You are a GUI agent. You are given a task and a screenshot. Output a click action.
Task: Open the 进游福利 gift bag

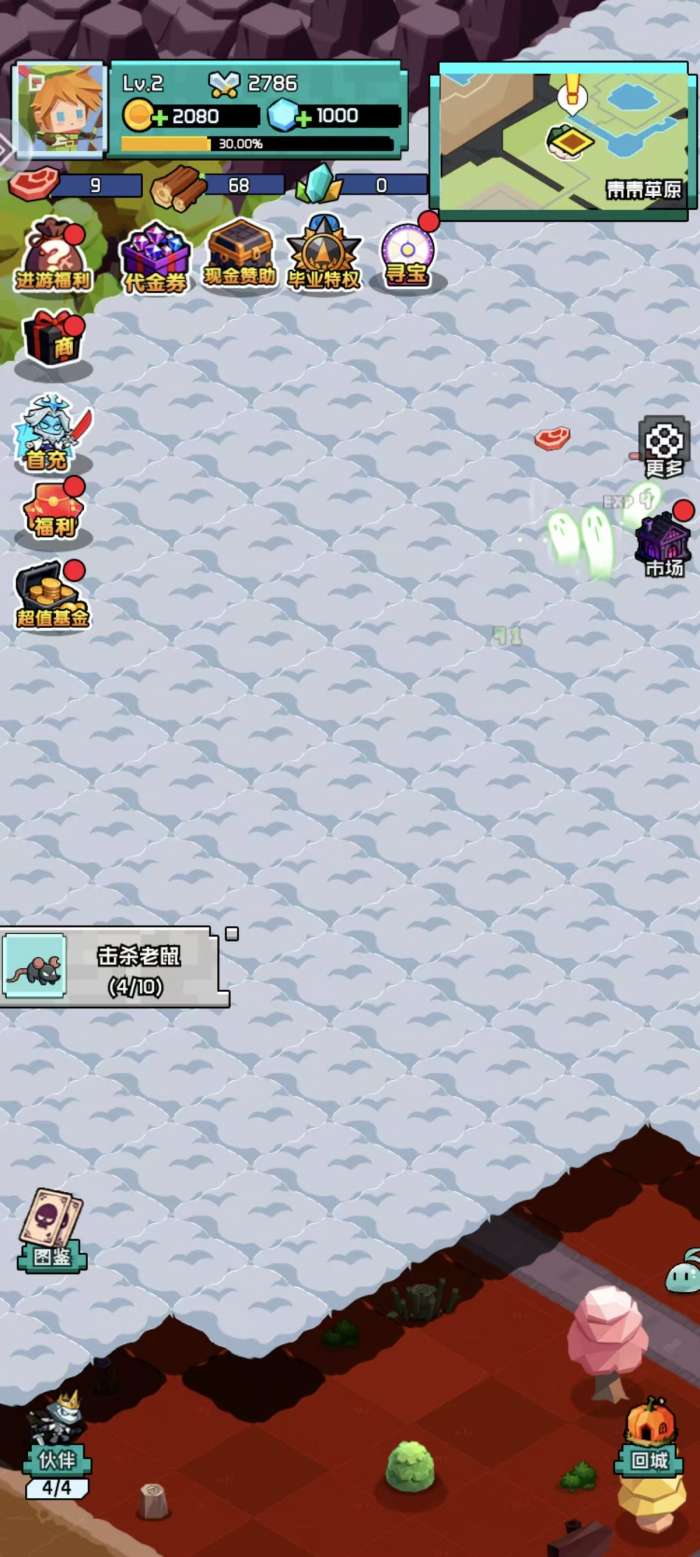tap(52, 257)
